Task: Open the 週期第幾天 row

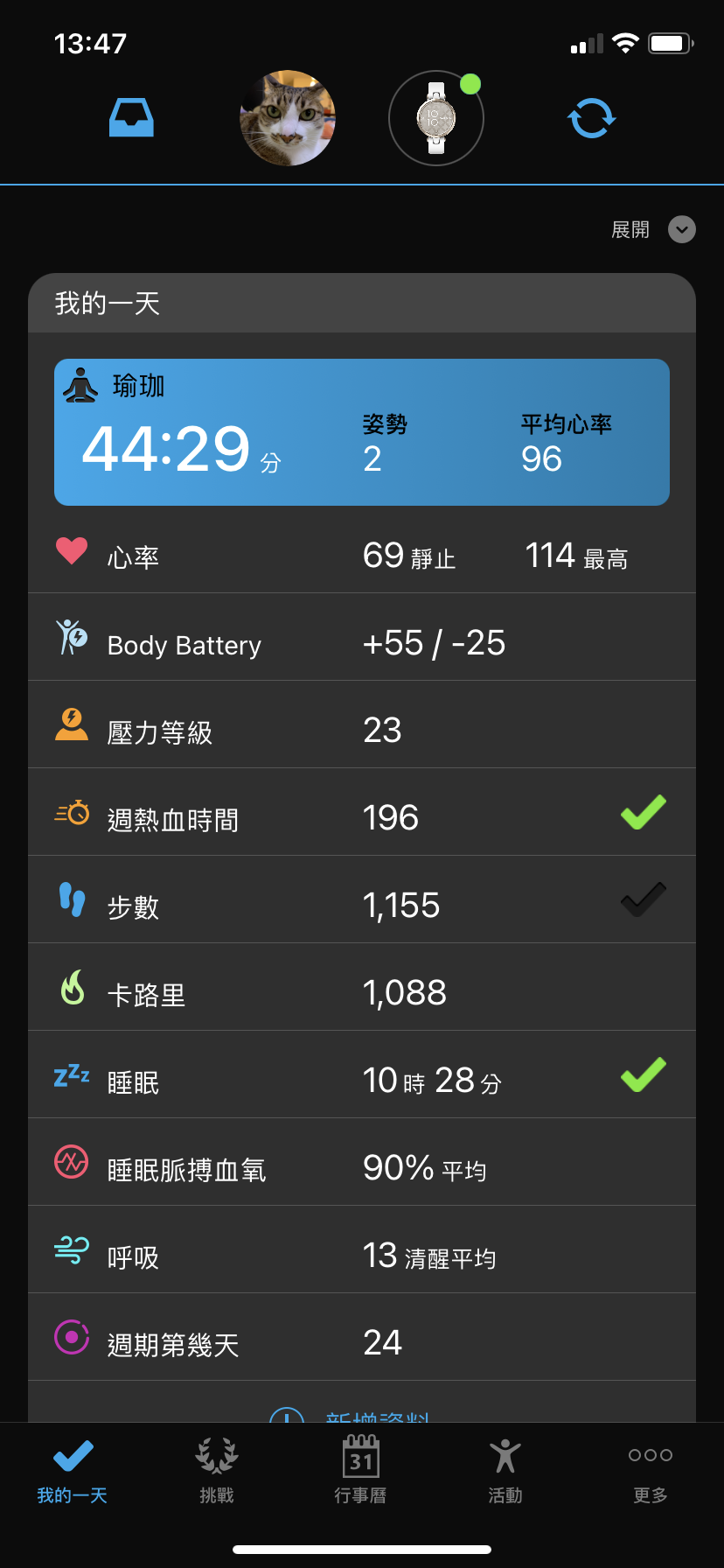Action: coord(361,1343)
